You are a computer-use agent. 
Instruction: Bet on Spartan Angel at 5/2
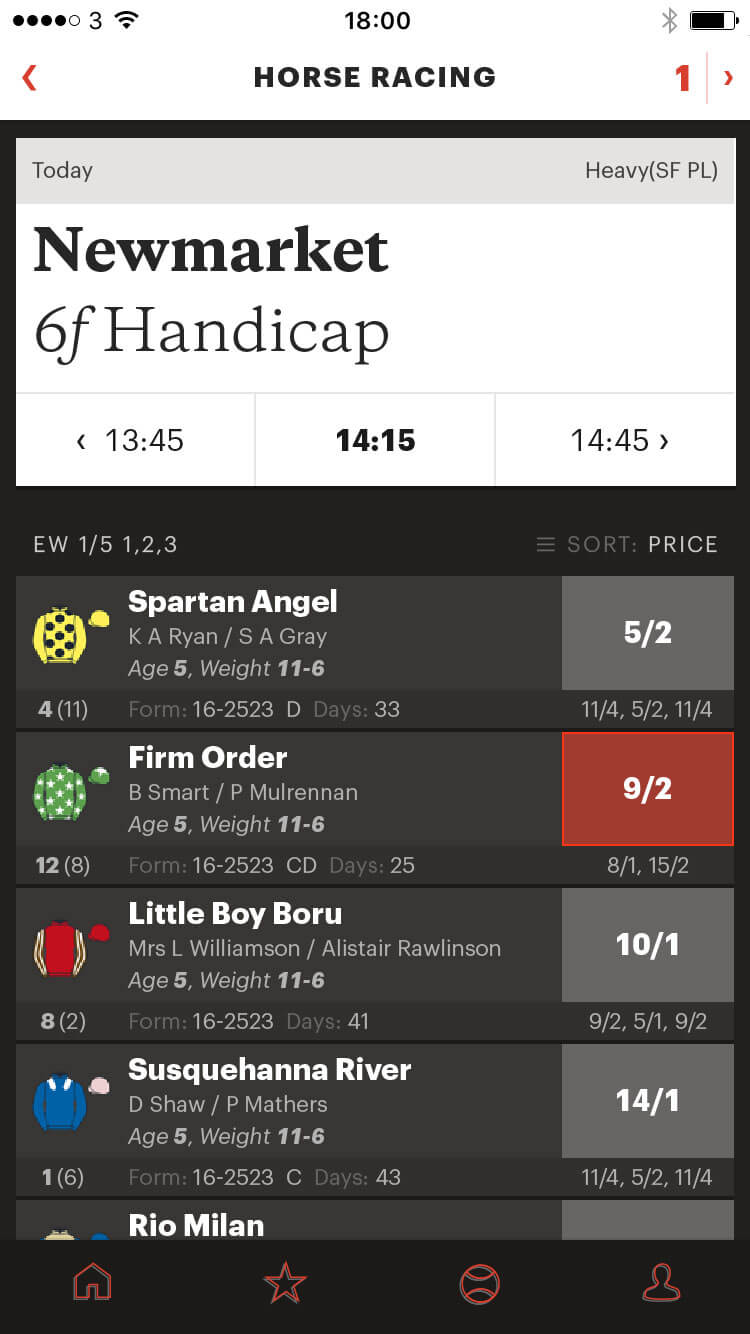click(647, 633)
